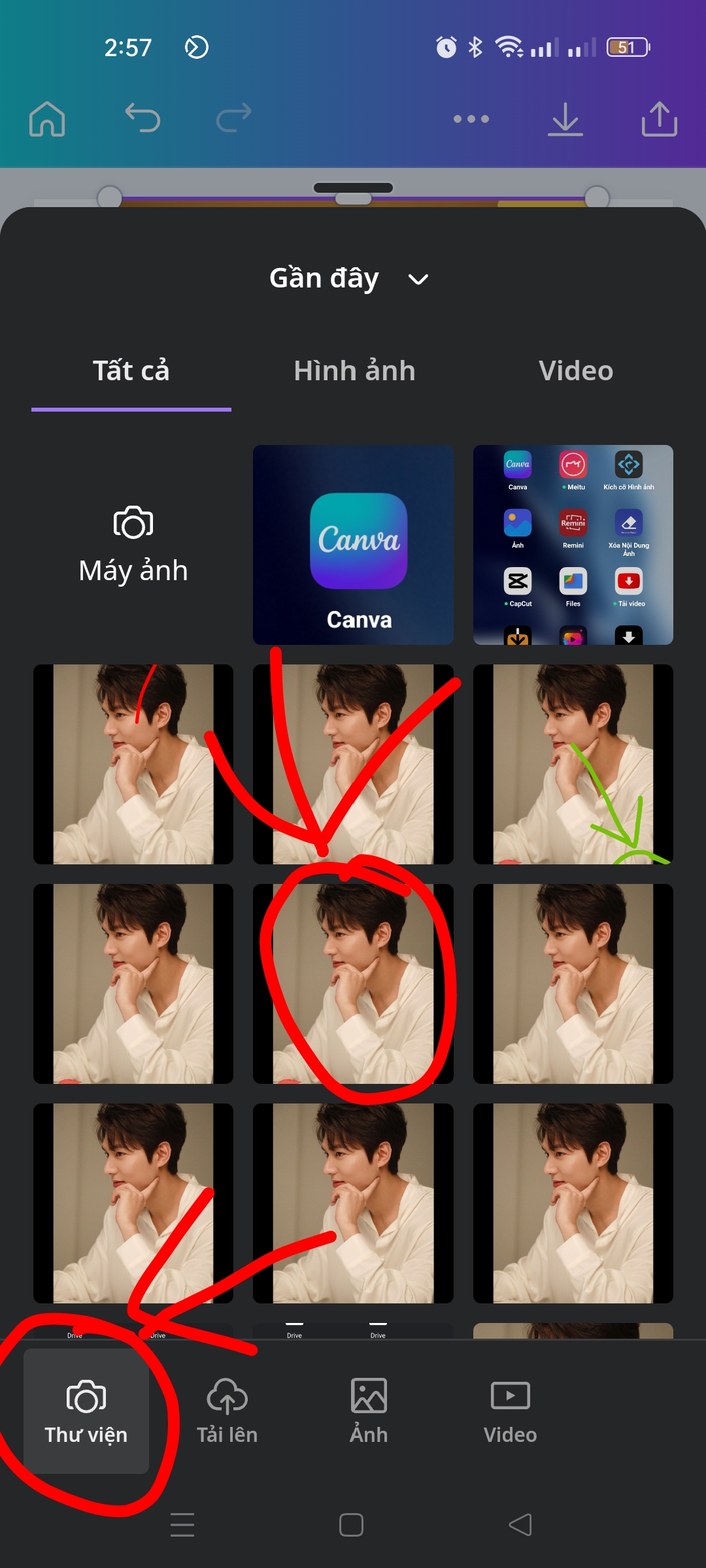The height and width of the screenshot is (1568, 706).
Task: Select the Canva logo screenshot thumbnail
Action: click(x=353, y=545)
